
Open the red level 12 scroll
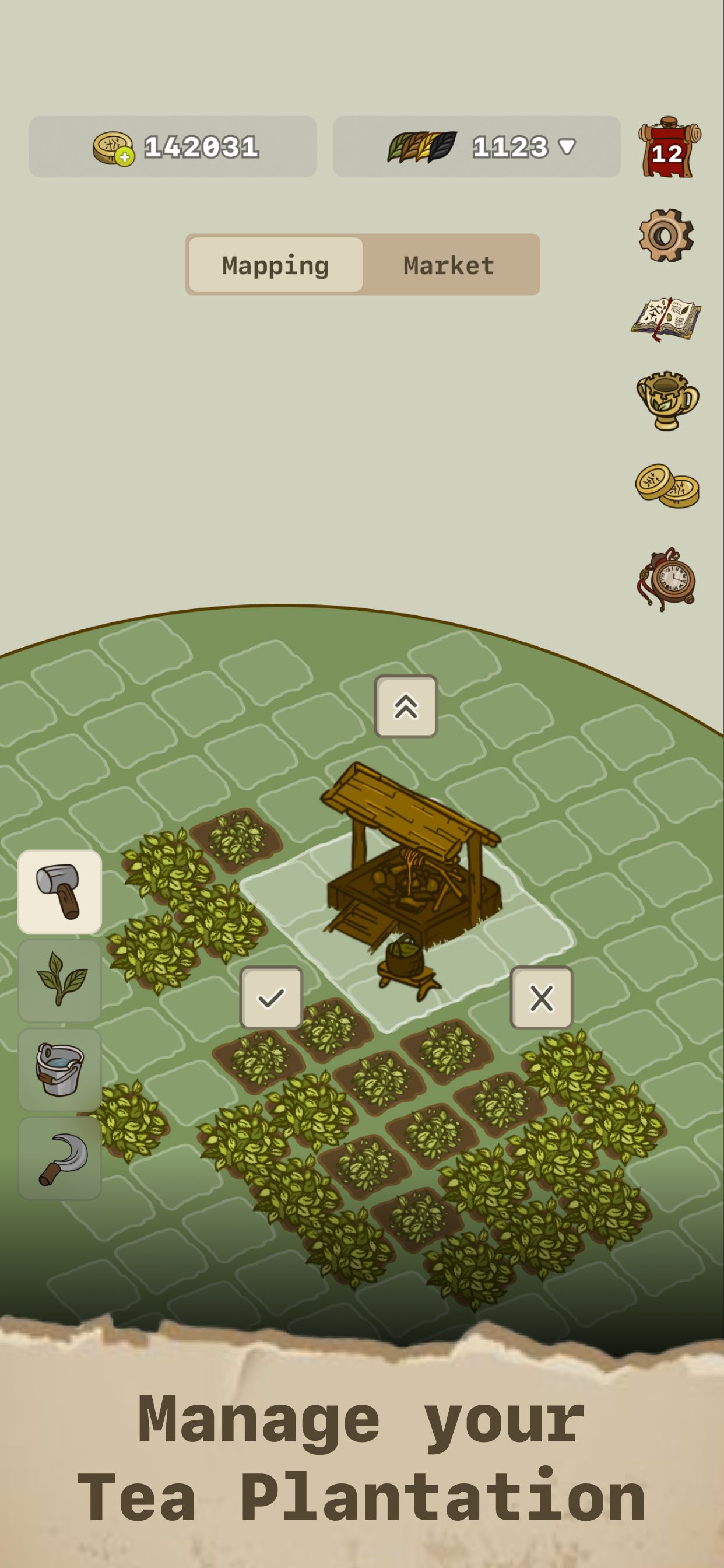coord(668,148)
